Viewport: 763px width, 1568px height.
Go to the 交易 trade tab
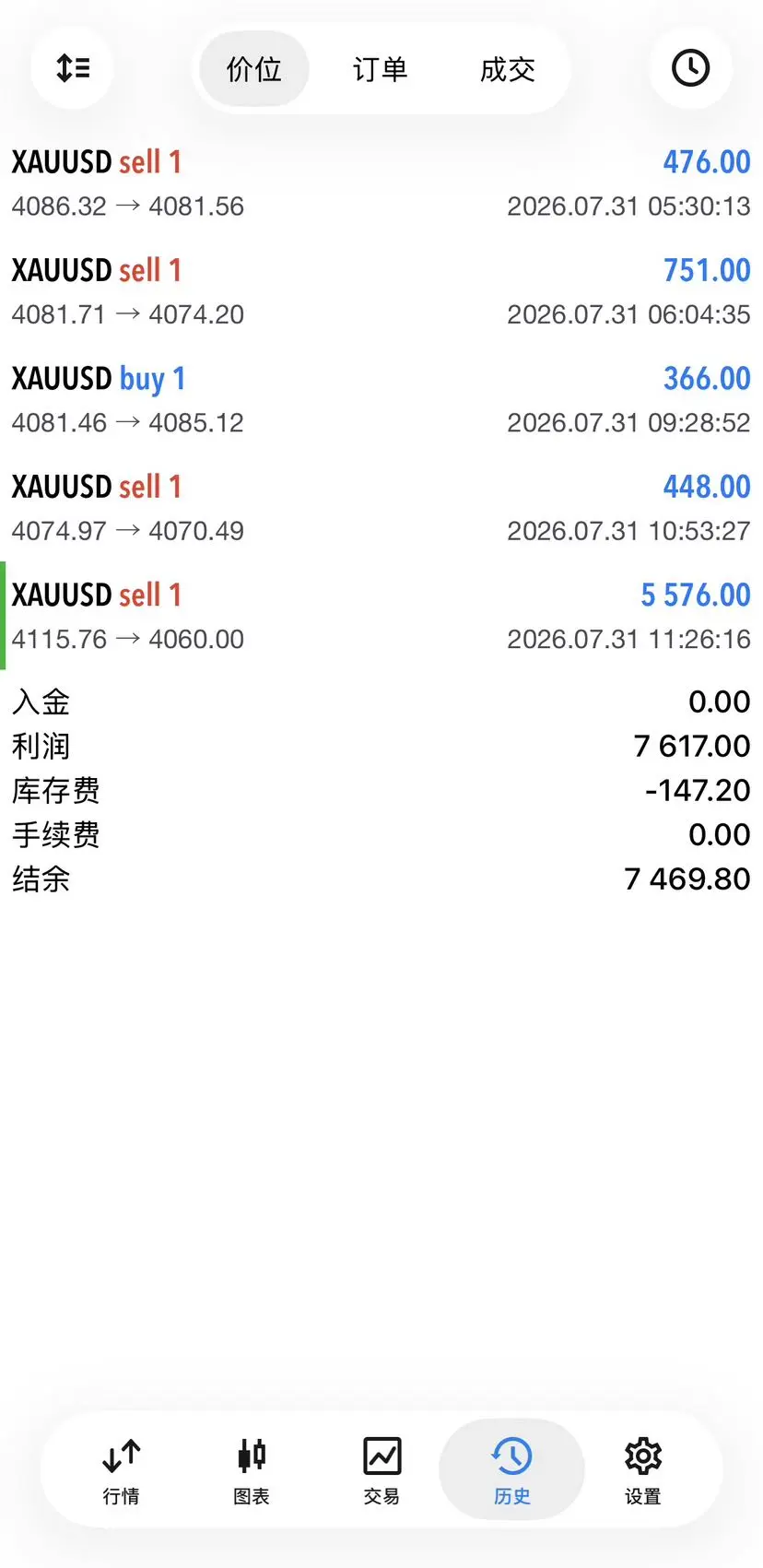coord(381,1471)
